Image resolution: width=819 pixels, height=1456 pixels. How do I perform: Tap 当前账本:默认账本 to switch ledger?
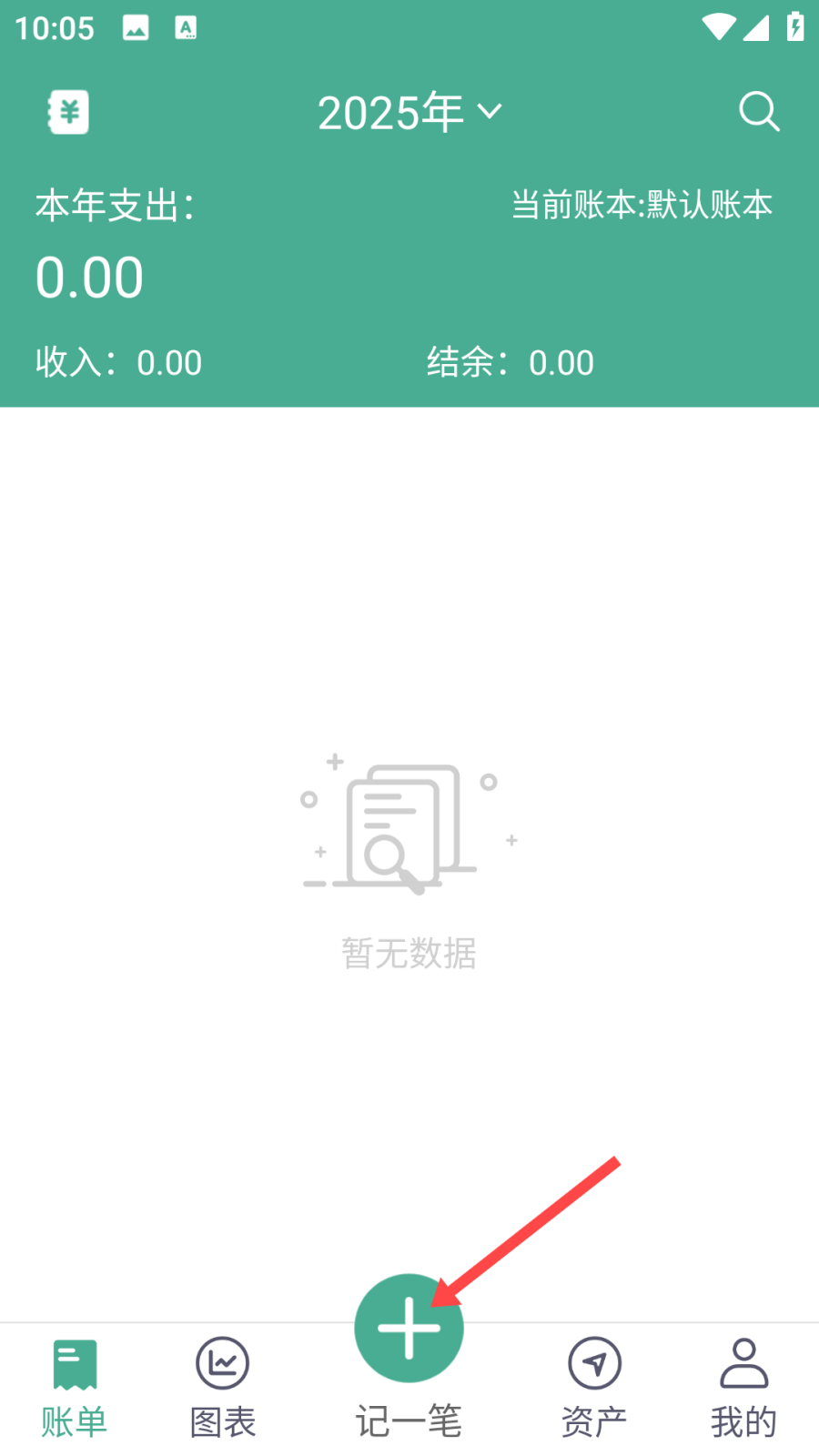(x=642, y=205)
